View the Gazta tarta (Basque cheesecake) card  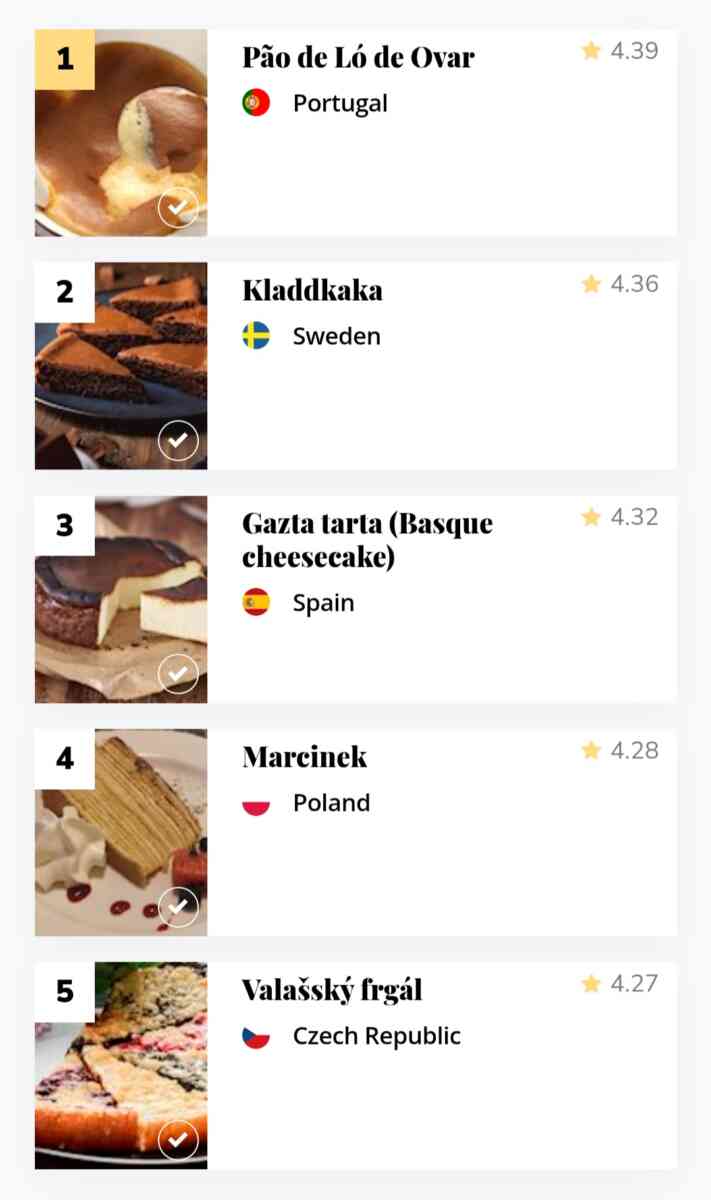pyautogui.click(x=367, y=539)
